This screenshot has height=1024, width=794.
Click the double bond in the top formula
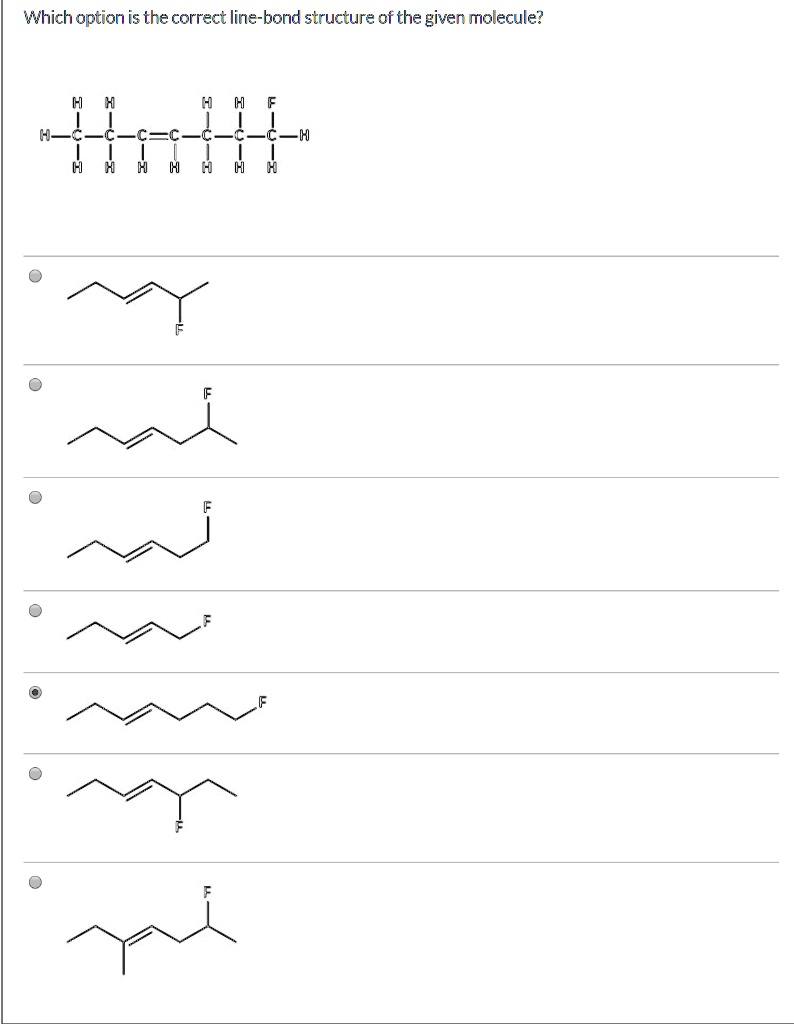pyautogui.click(x=158, y=135)
